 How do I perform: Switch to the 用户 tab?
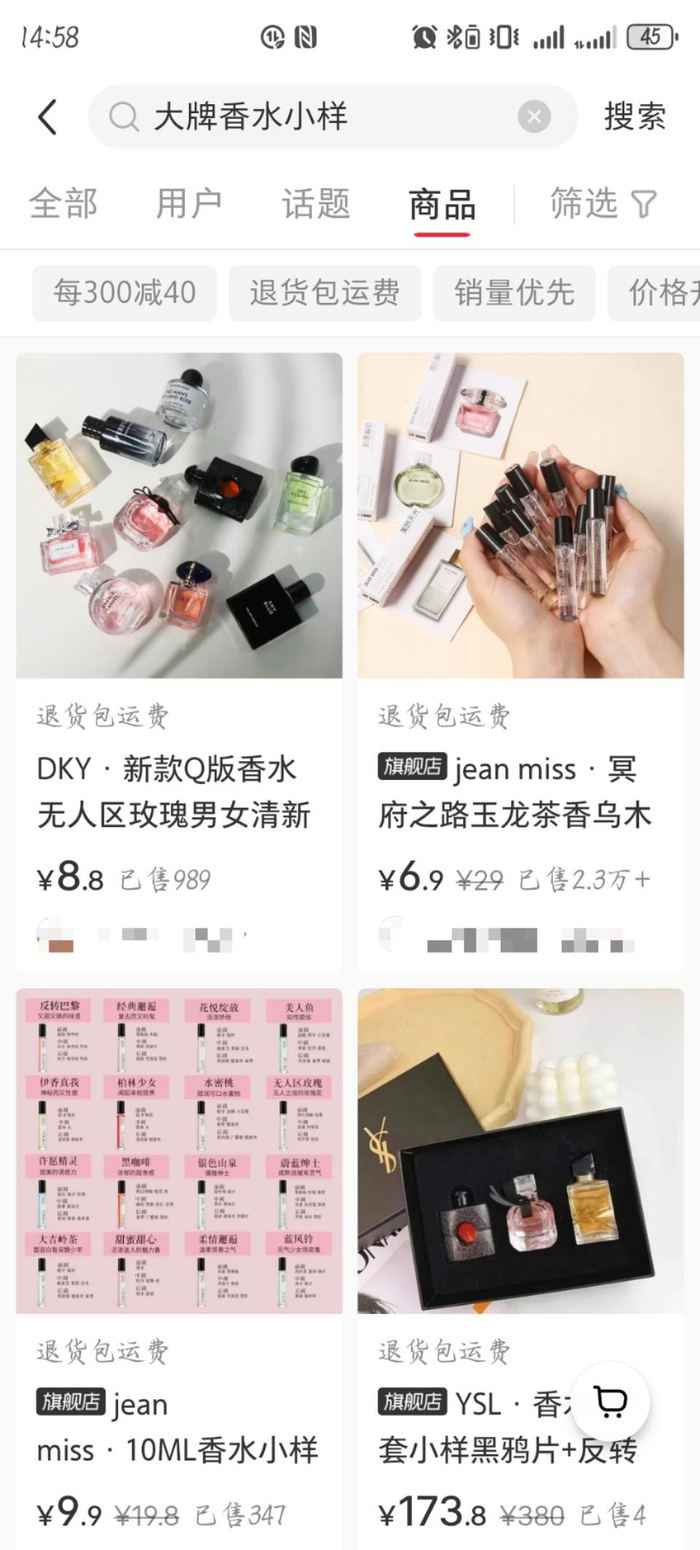[189, 203]
